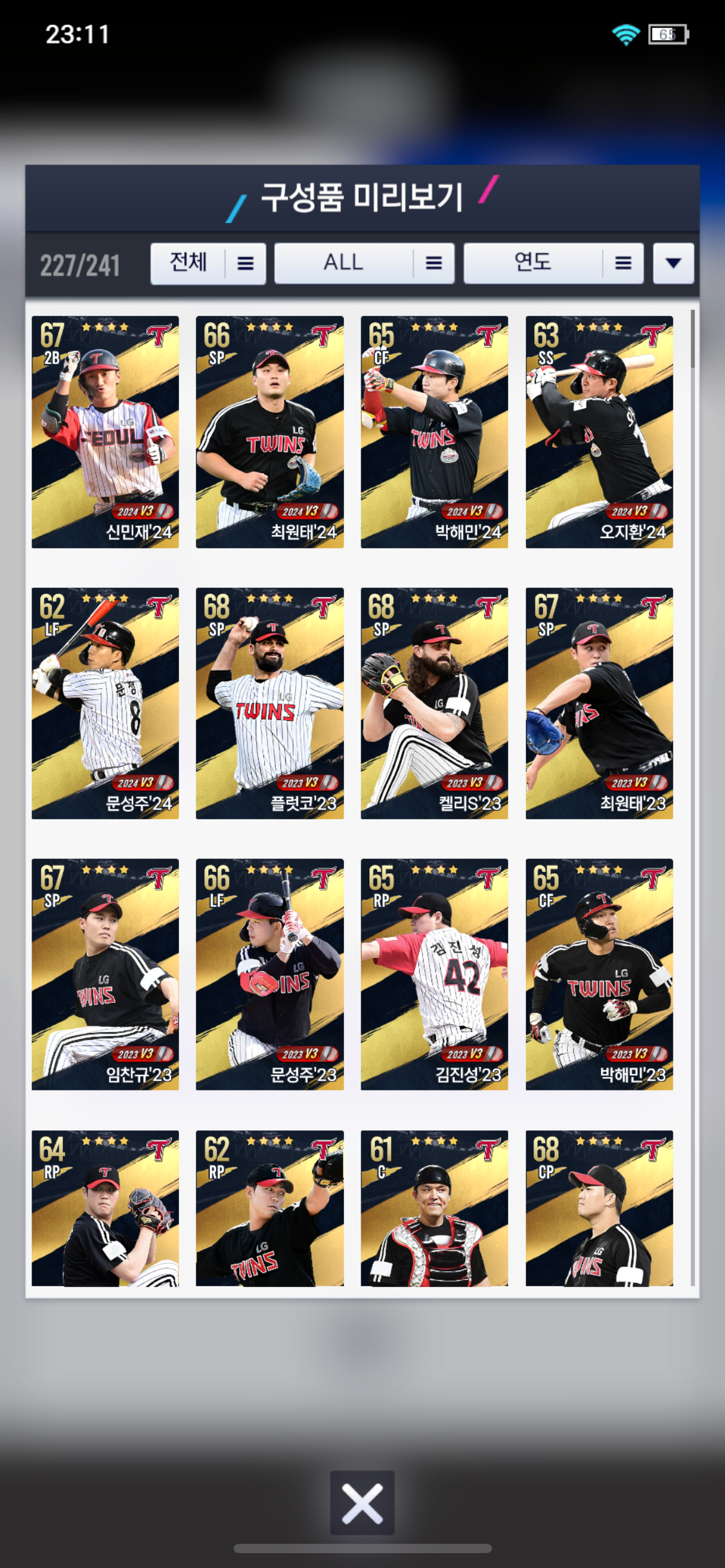The height and width of the screenshot is (1568, 725).
Task: Select the 61 rated catcher card
Action: click(x=434, y=1208)
